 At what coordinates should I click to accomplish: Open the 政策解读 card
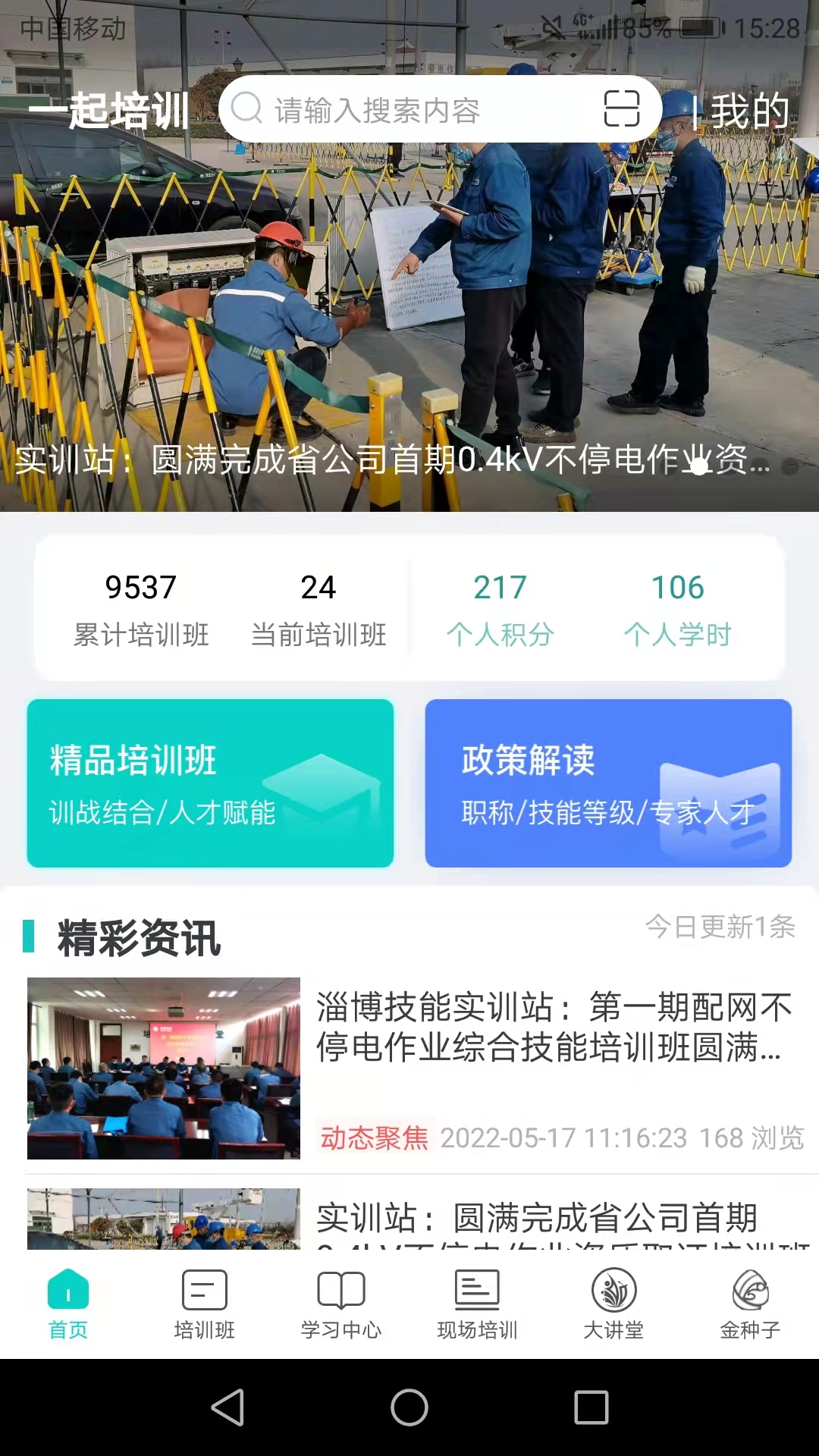pos(608,783)
